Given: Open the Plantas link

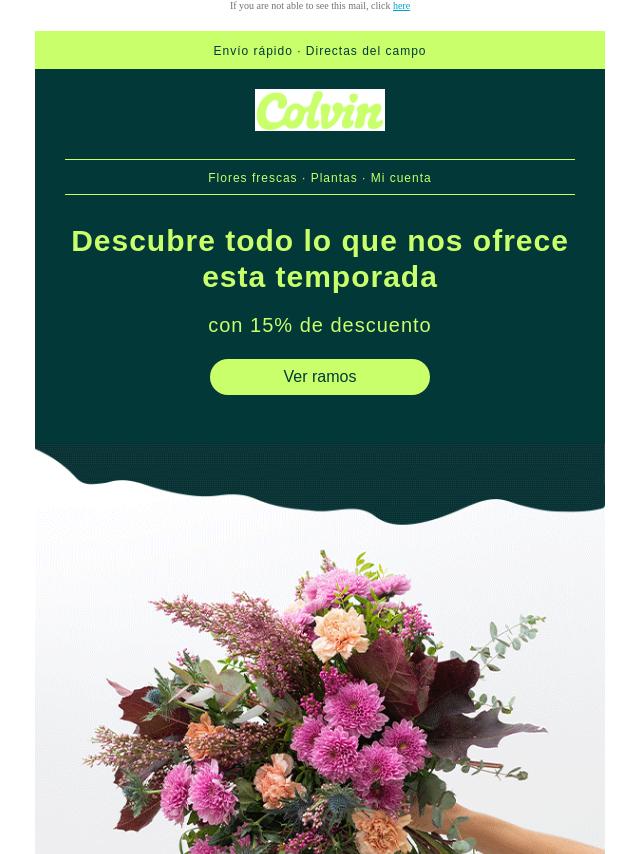Looking at the screenshot, I should [x=333, y=178].
